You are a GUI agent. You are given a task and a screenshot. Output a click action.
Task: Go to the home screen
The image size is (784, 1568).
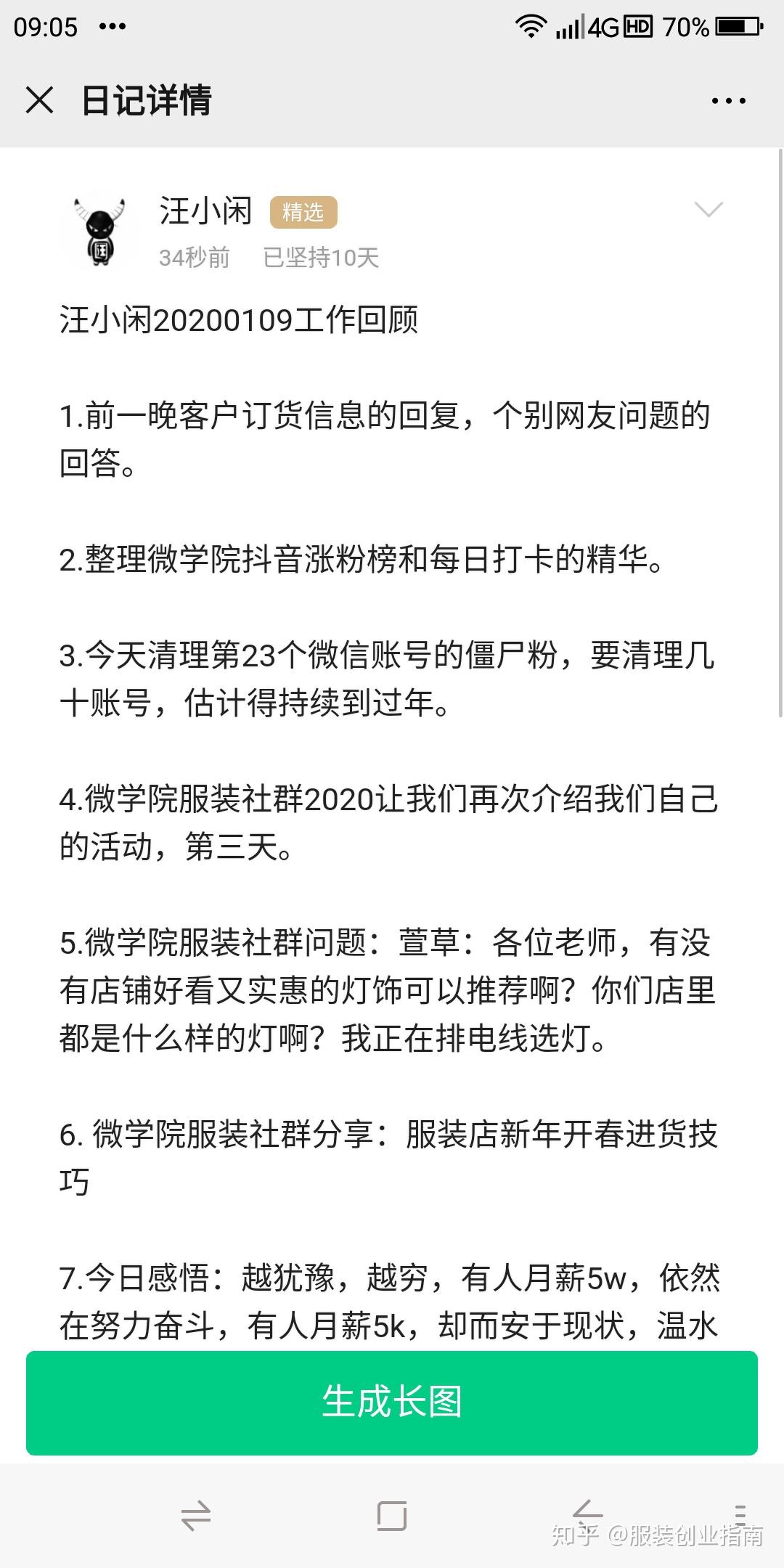(x=392, y=1516)
